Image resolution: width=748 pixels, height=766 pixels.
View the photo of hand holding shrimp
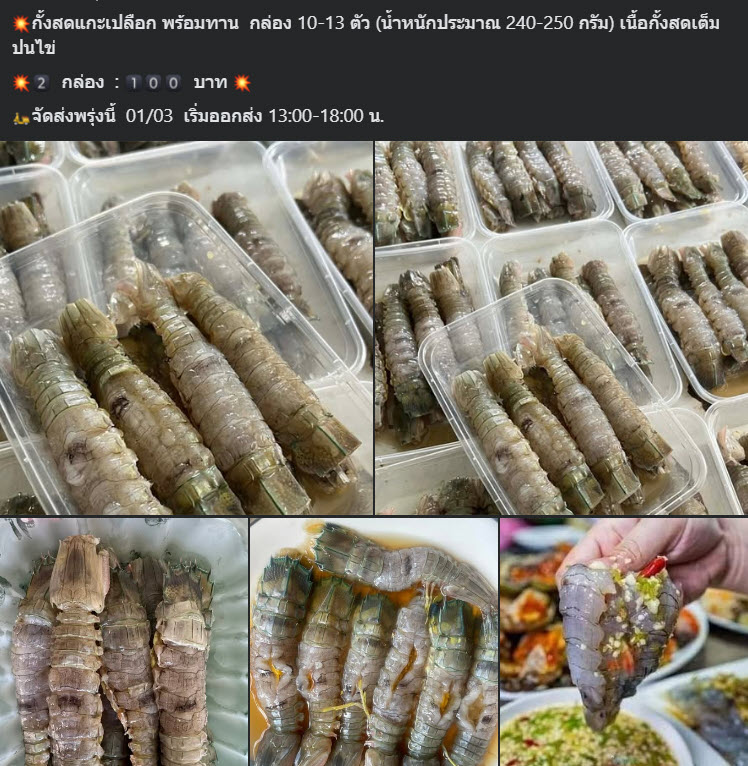point(624,642)
